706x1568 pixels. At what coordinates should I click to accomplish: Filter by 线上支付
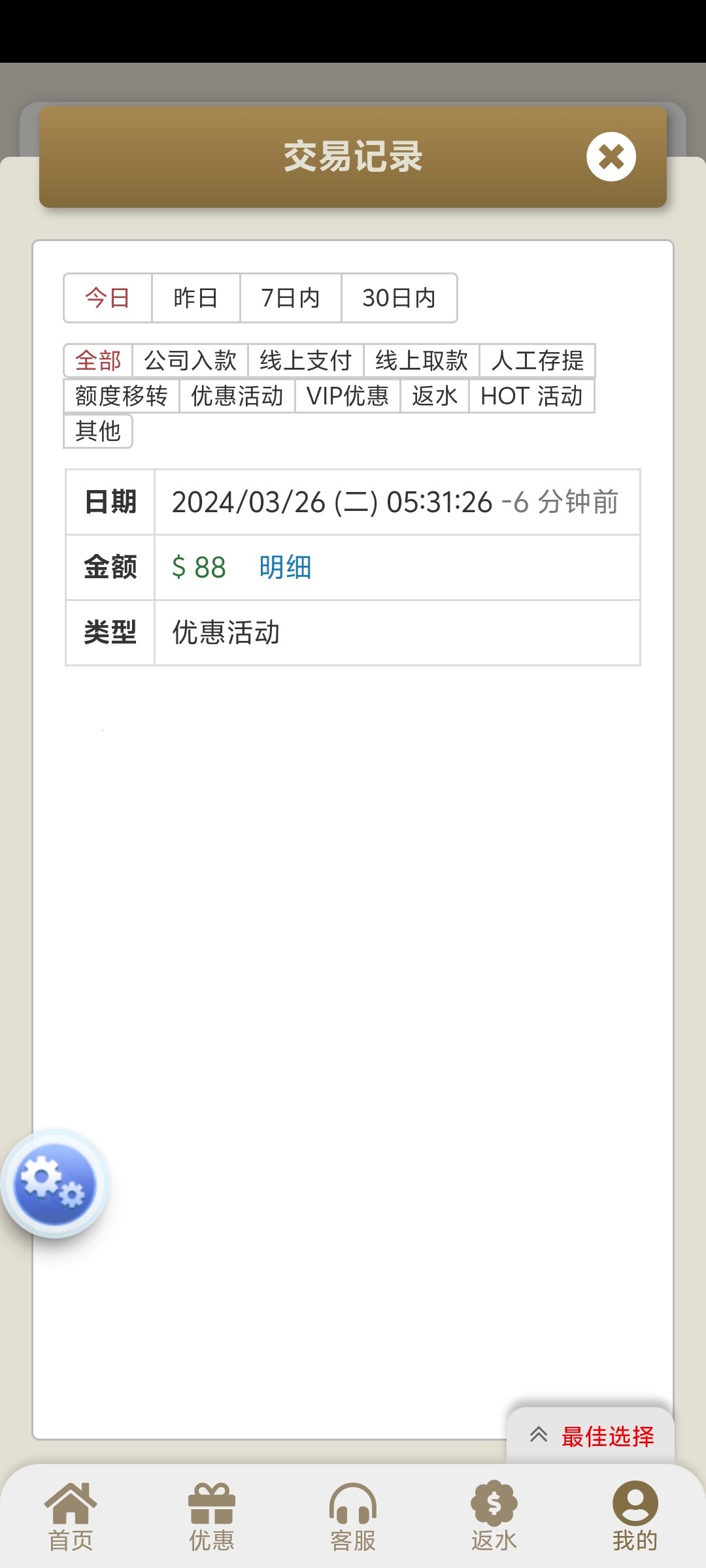click(x=306, y=360)
